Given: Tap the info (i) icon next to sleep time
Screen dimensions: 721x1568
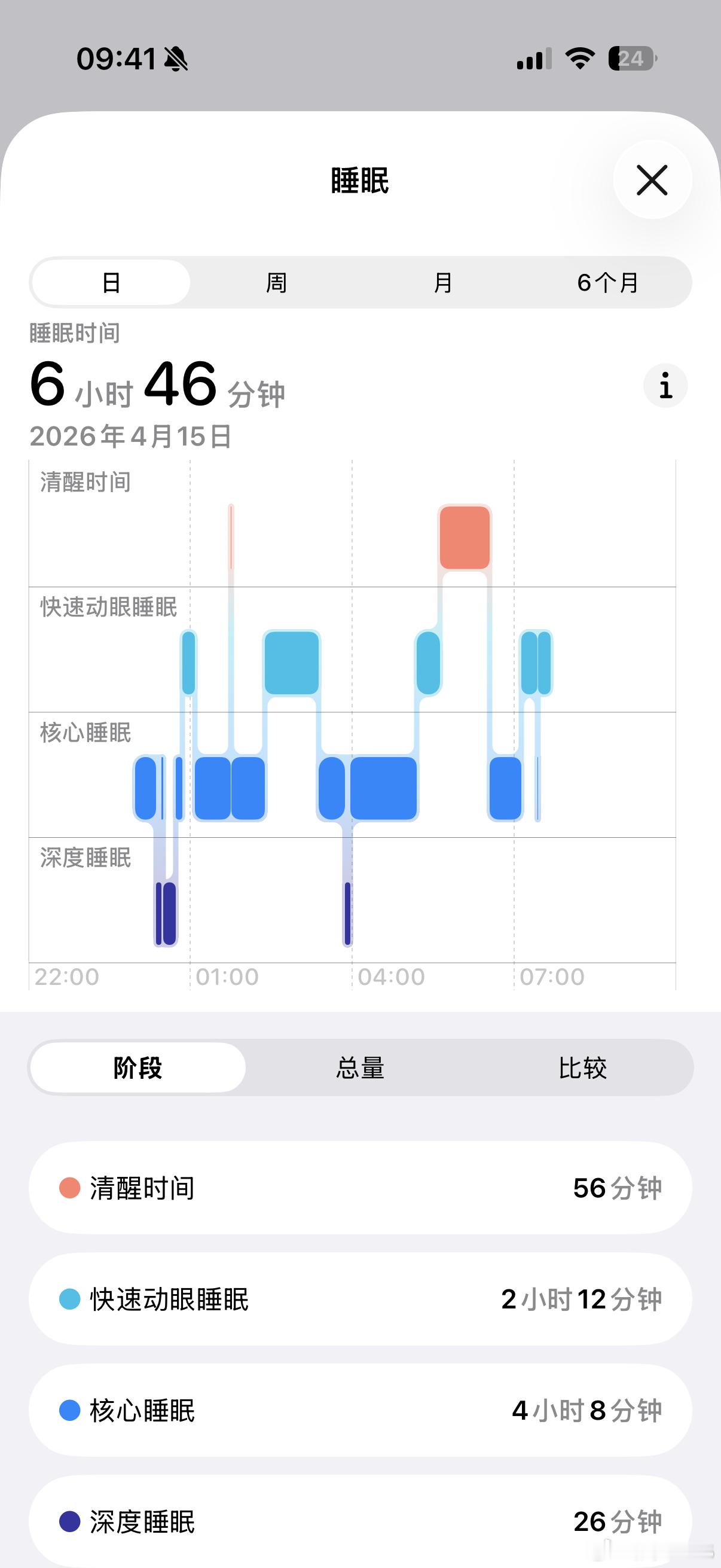Looking at the screenshot, I should pyautogui.click(x=665, y=386).
